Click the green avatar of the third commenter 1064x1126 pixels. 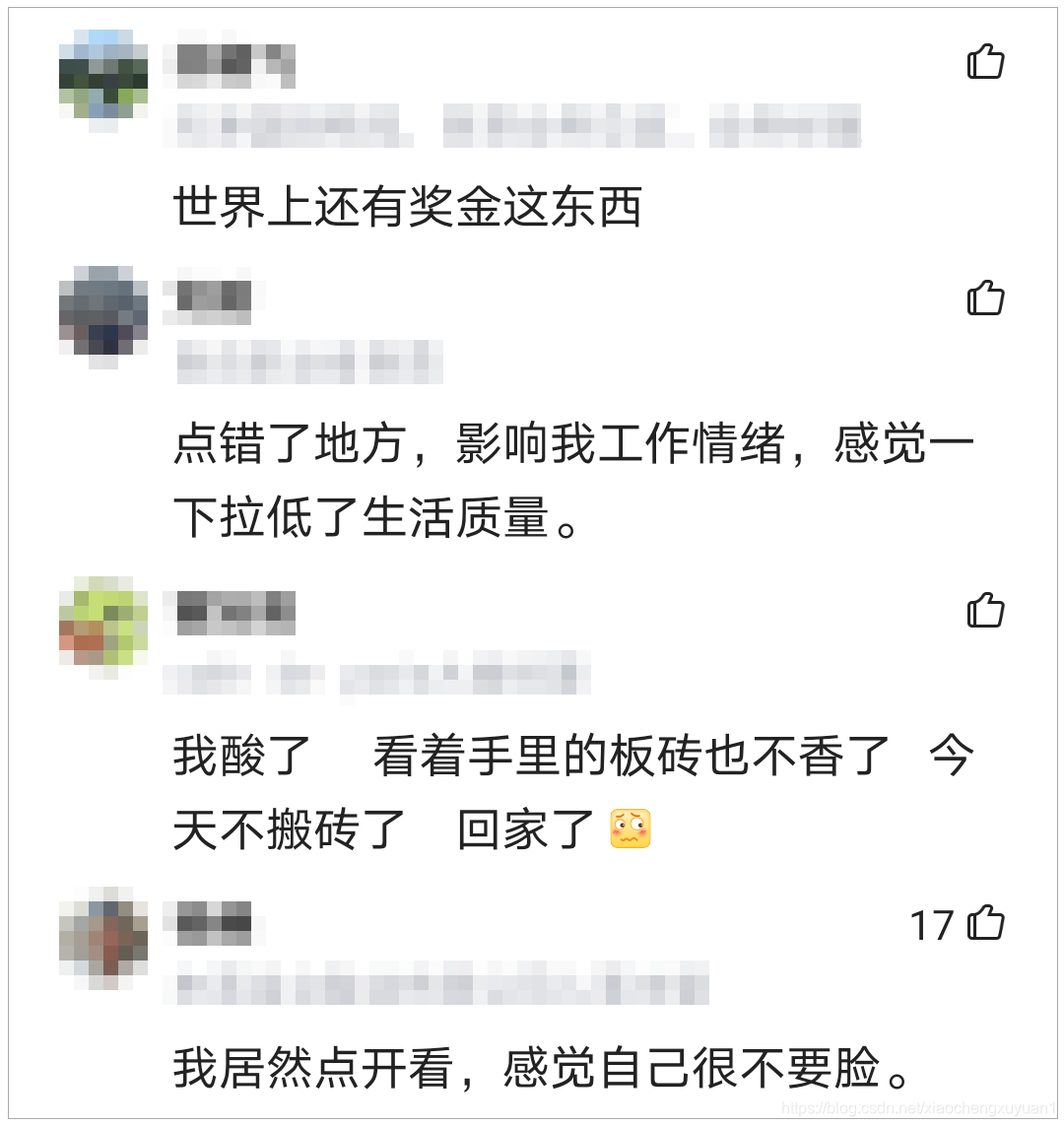tap(101, 626)
